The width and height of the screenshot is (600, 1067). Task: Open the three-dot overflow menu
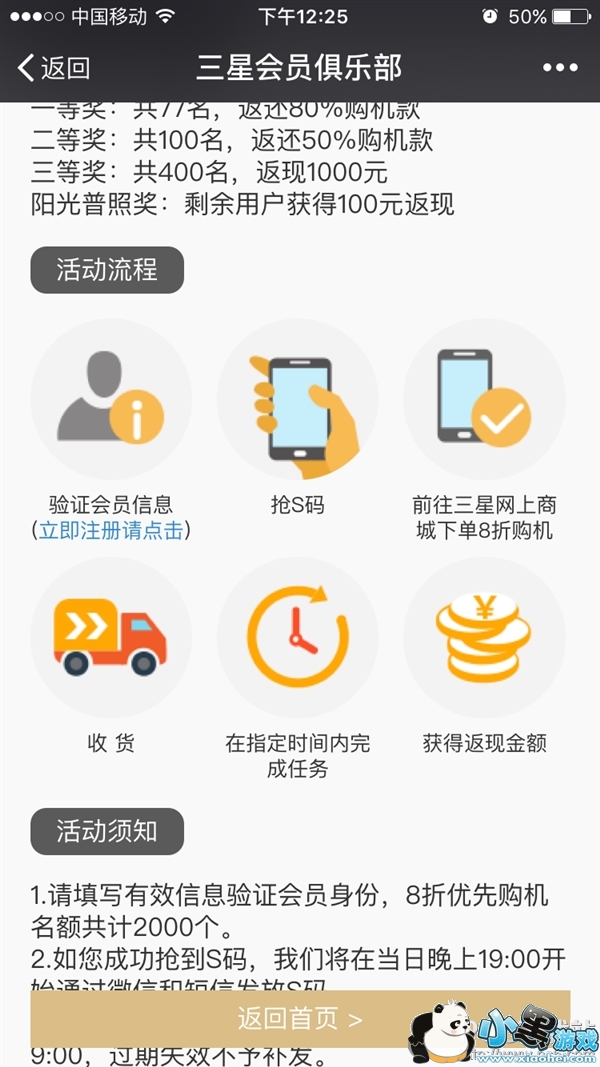560,68
